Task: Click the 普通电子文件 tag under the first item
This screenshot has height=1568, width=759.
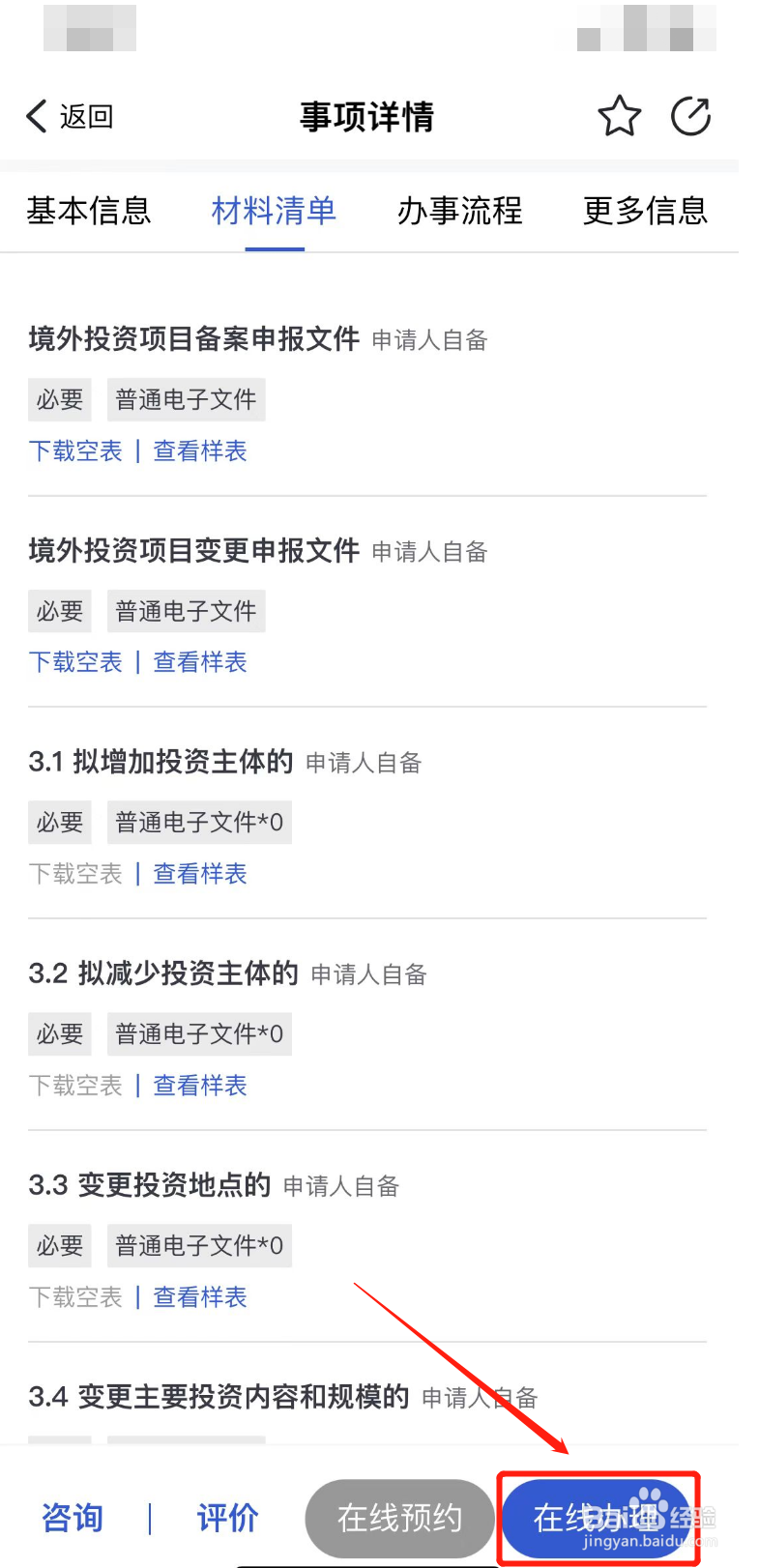Action: coord(186,399)
